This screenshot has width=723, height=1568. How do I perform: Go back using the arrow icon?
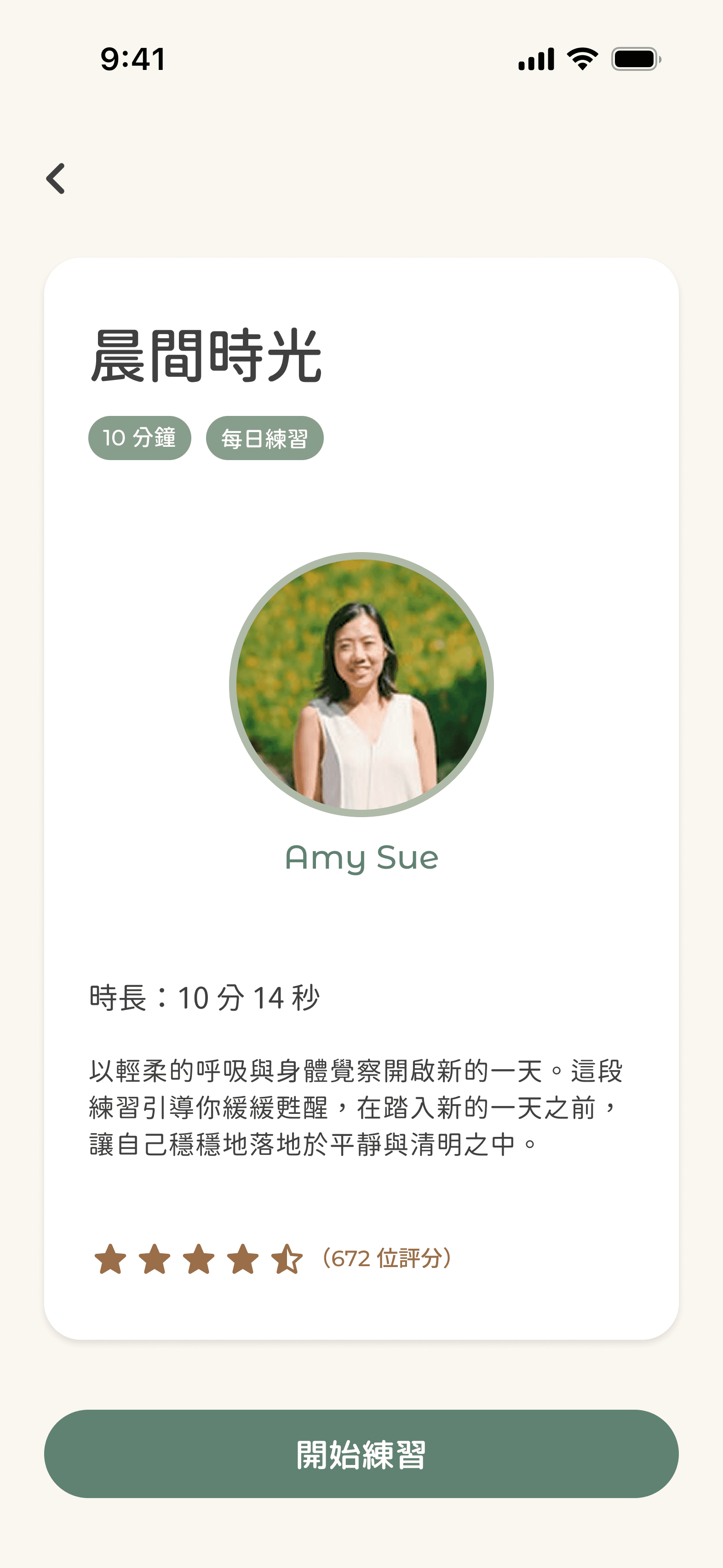pyautogui.click(x=56, y=179)
